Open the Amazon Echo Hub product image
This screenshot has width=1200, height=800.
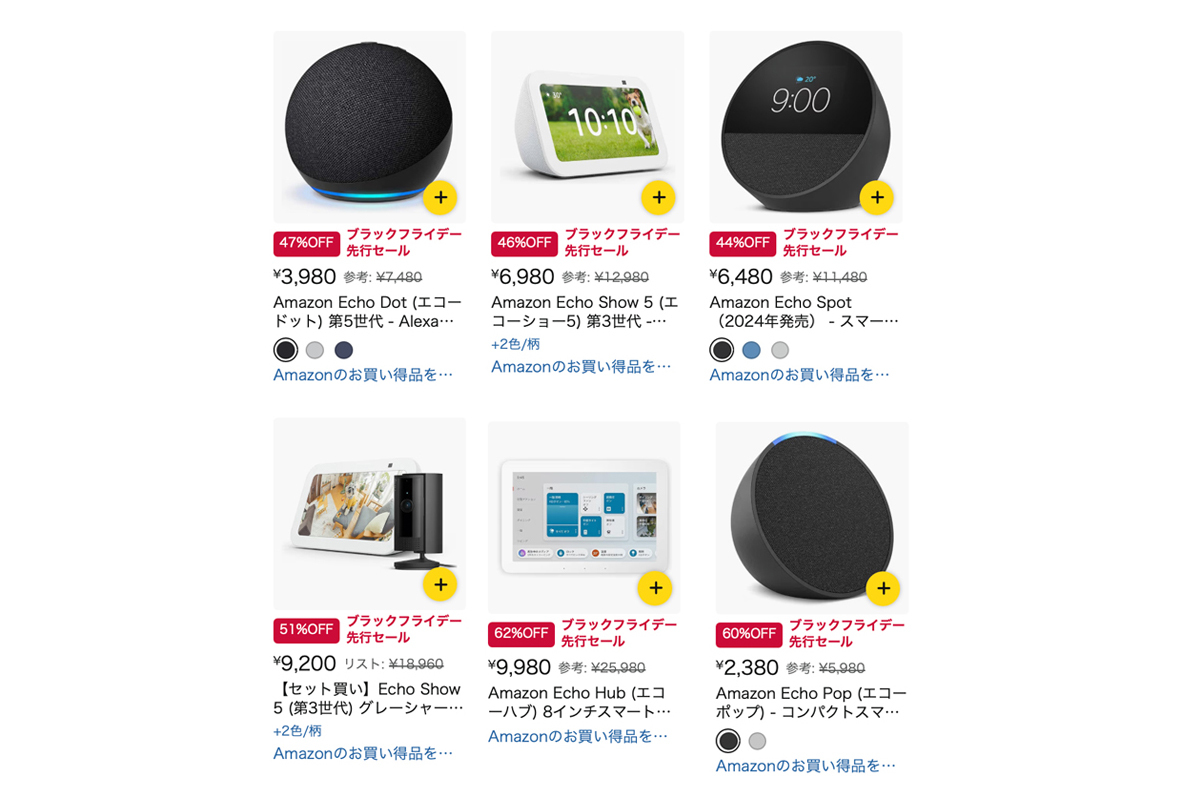pos(583,515)
